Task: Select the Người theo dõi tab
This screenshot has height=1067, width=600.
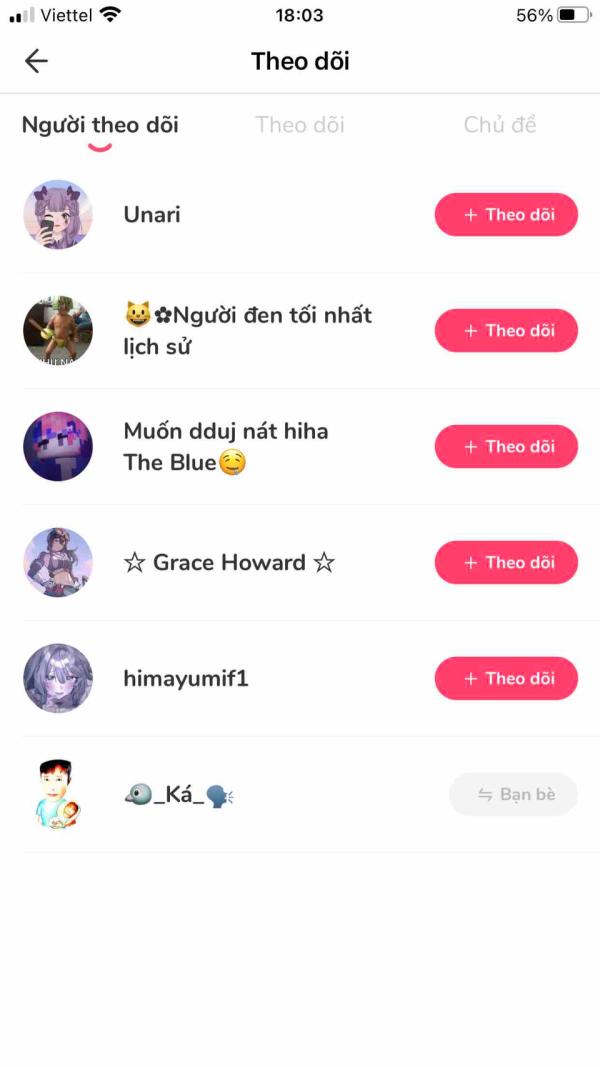Action: [100, 125]
